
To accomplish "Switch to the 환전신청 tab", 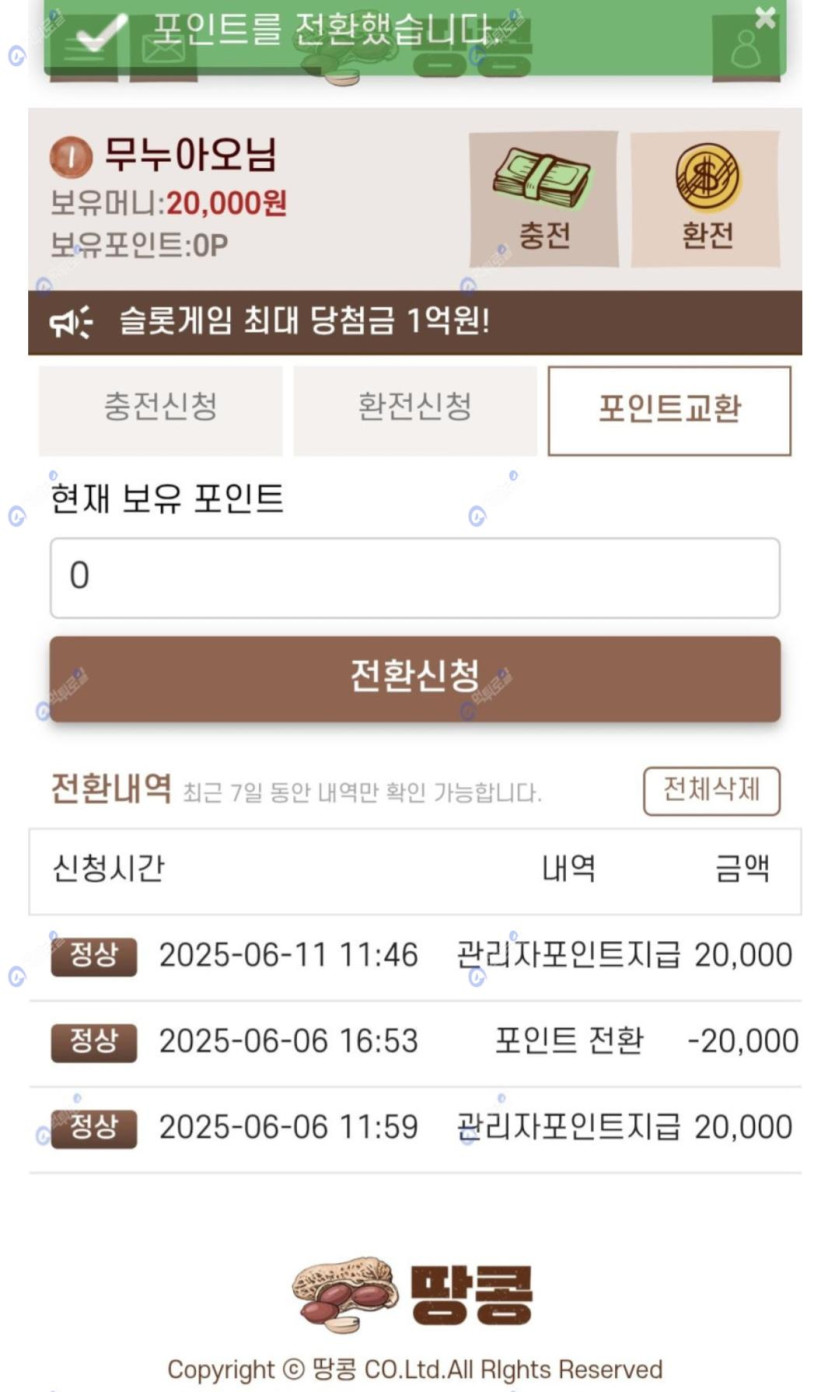I will click(415, 410).
